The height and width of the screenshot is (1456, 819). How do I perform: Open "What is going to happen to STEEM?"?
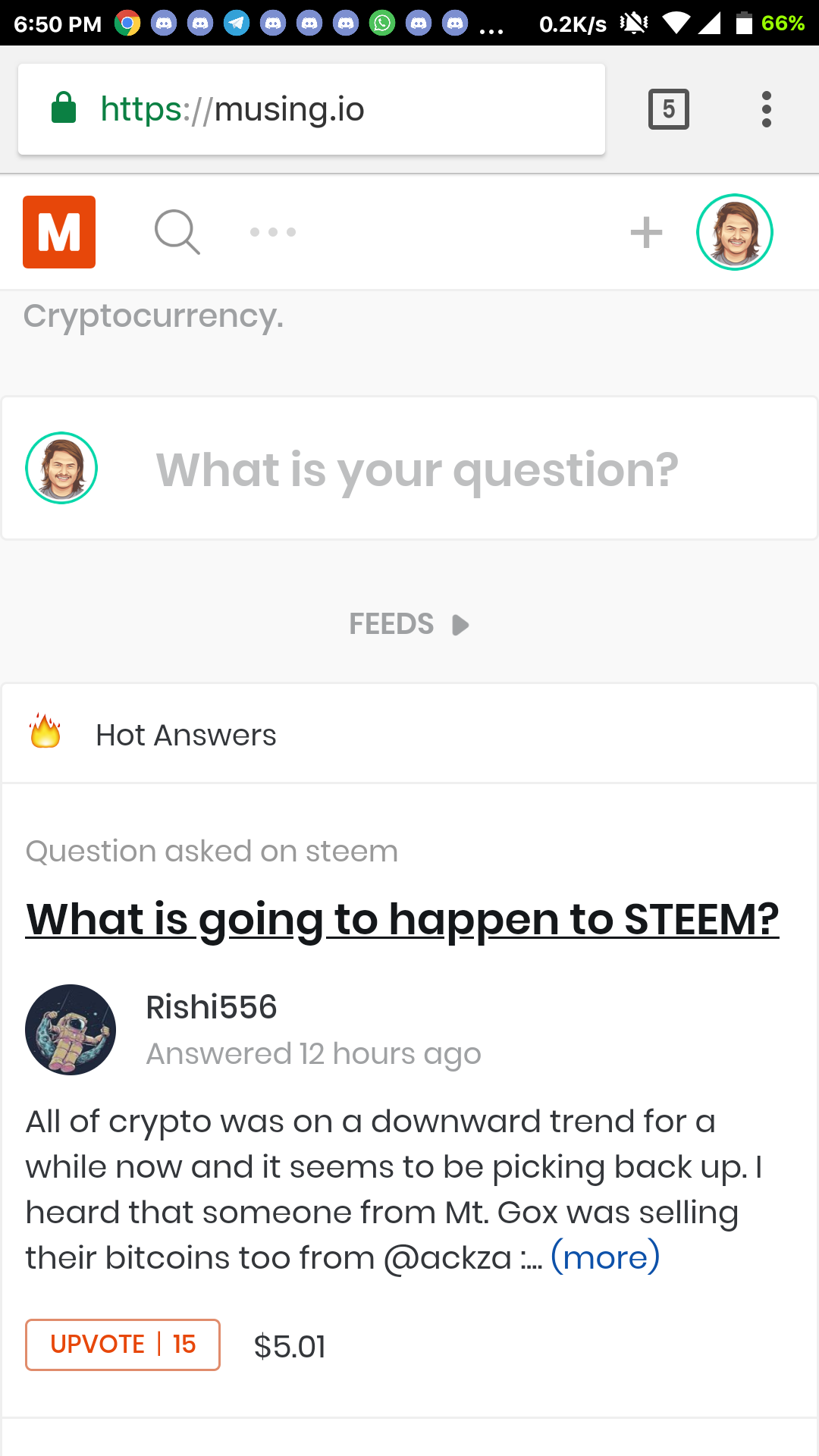[x=402, y=919]
